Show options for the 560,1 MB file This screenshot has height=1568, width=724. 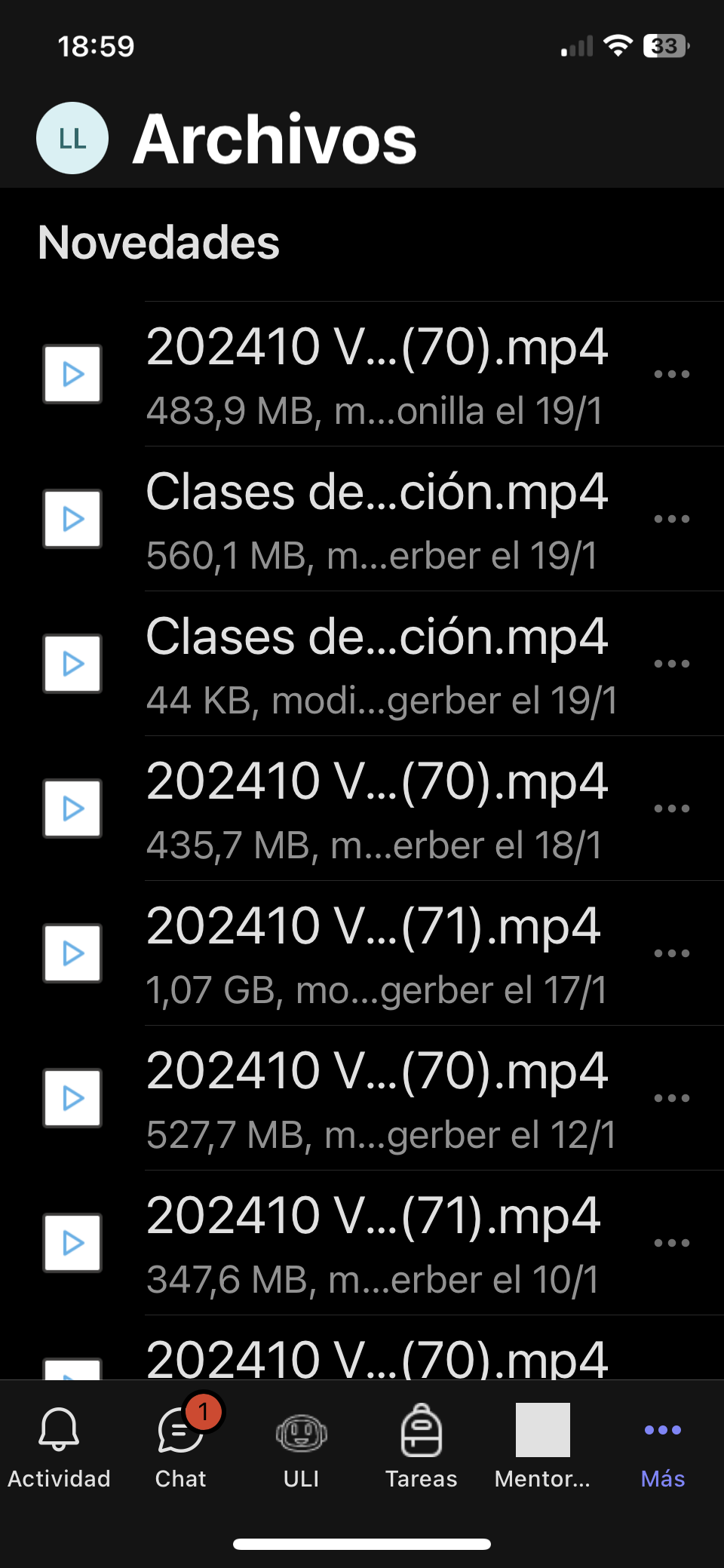click(x=671, y=519)
